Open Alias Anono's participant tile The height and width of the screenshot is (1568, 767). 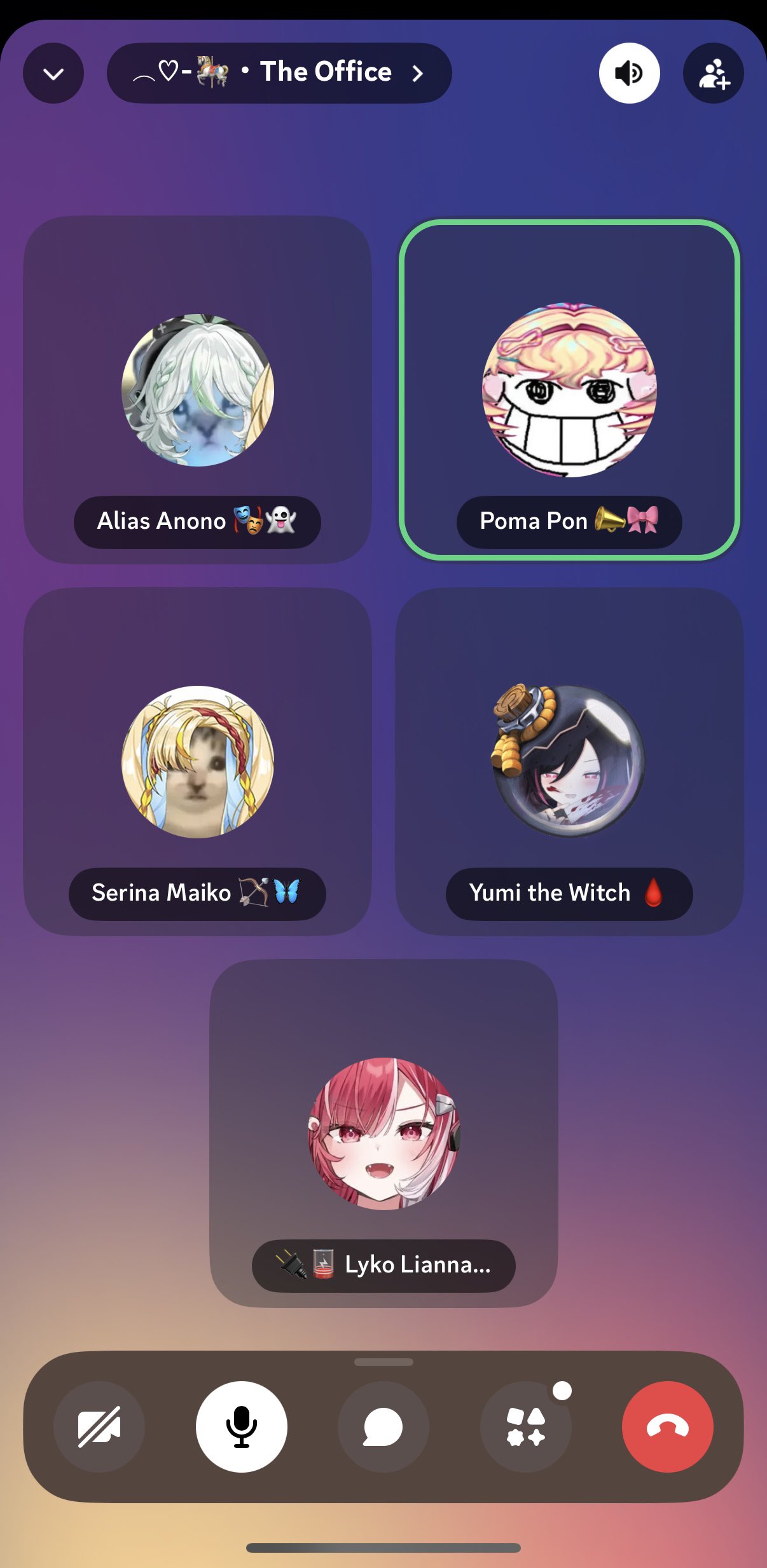[197, 390]
